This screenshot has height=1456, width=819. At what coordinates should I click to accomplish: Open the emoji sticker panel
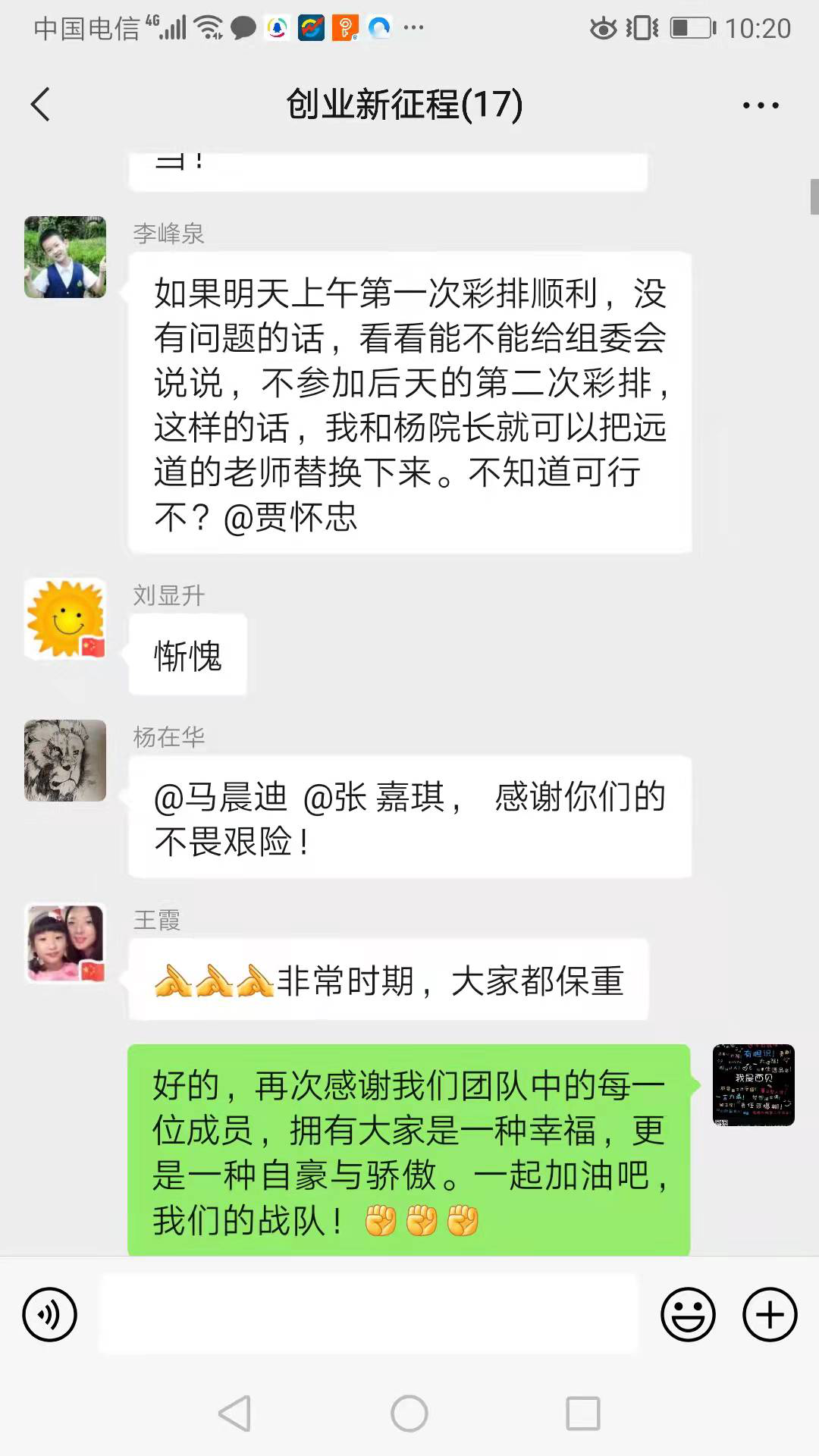(x=688, y=1314)
